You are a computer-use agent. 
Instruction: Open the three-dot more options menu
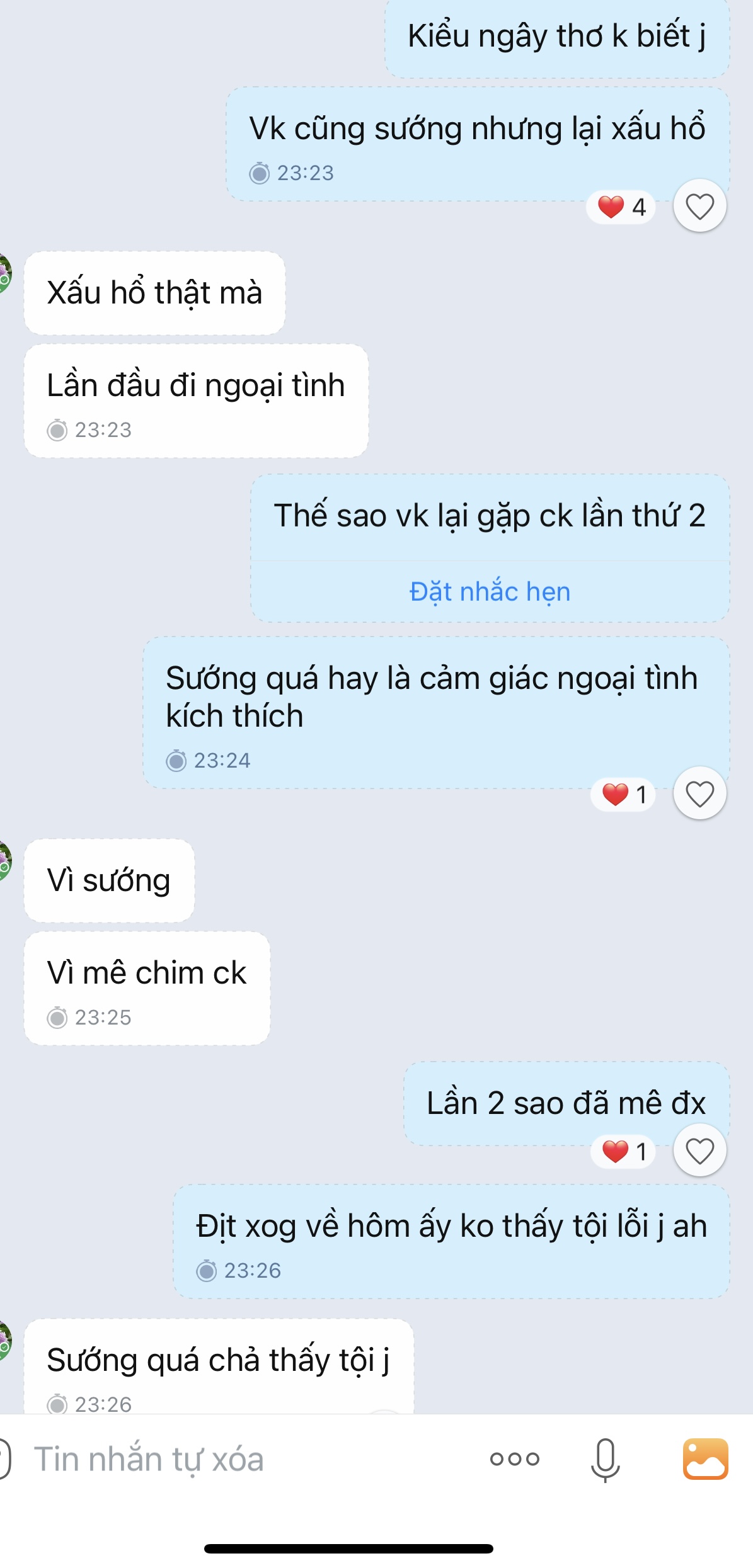(x=514, y=1459)
